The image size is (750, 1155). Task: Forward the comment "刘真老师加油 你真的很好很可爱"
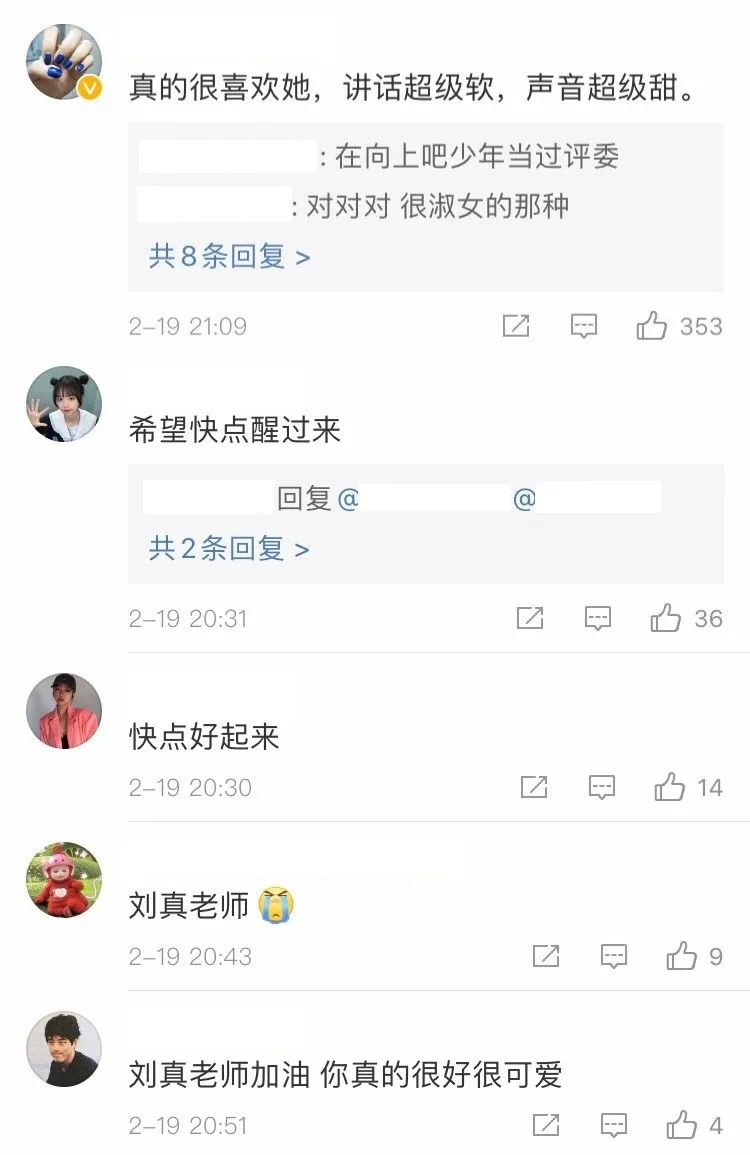tap(546, 1126)
